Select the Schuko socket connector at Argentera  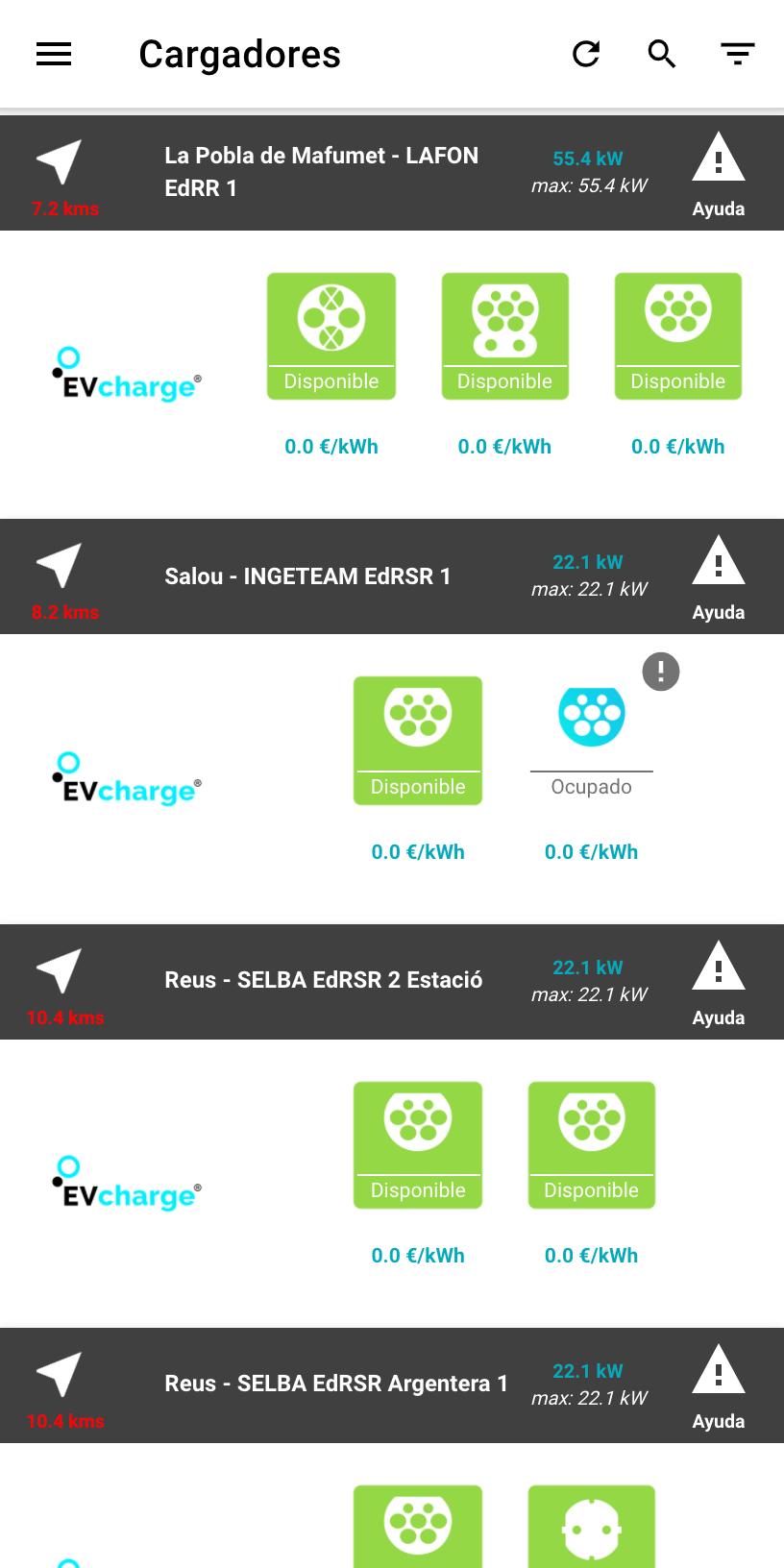pyautogui.click(x=592, y=1527)
